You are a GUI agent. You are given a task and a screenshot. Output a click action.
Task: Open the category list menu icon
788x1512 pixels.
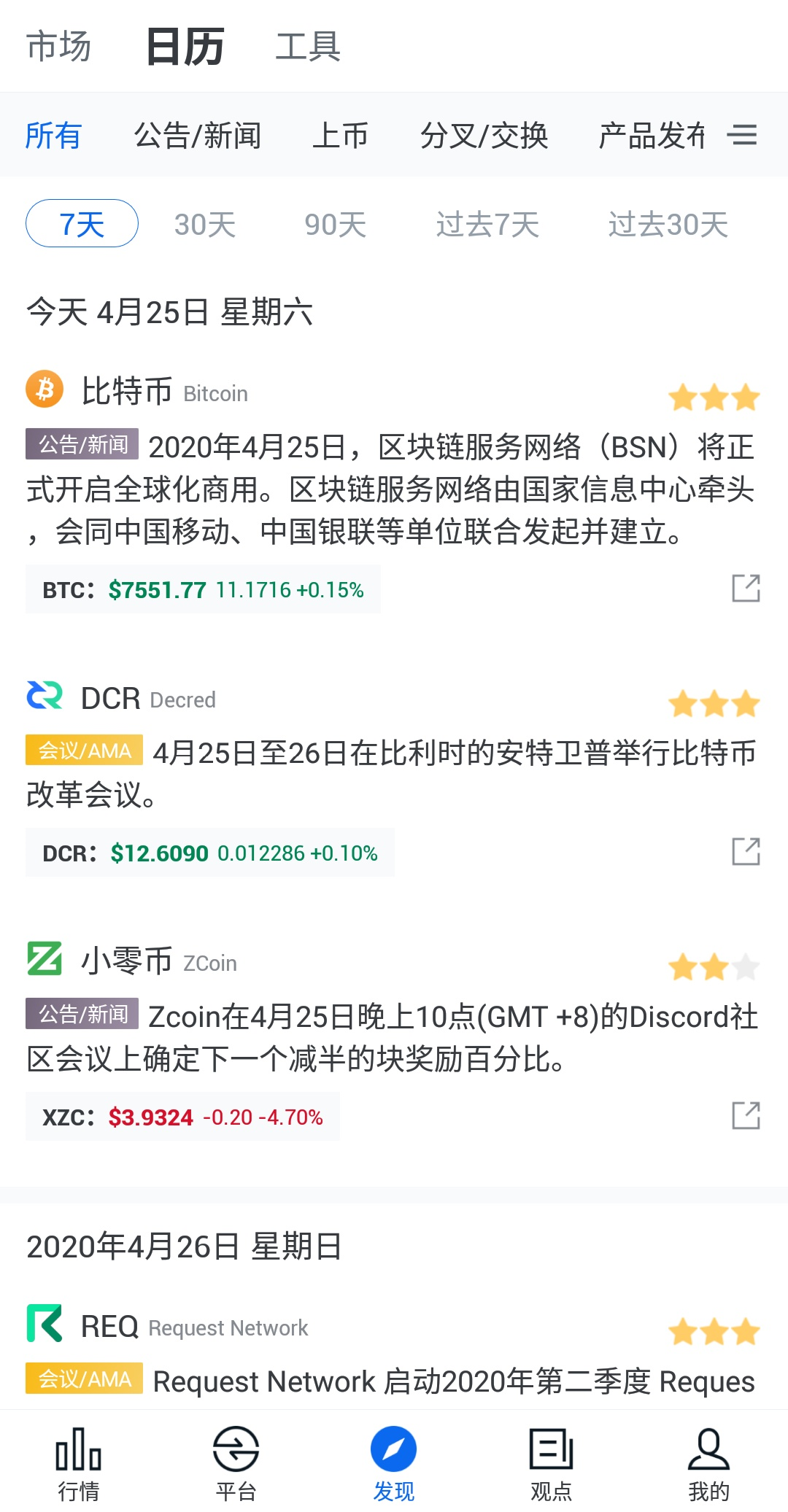coord(742,135)
